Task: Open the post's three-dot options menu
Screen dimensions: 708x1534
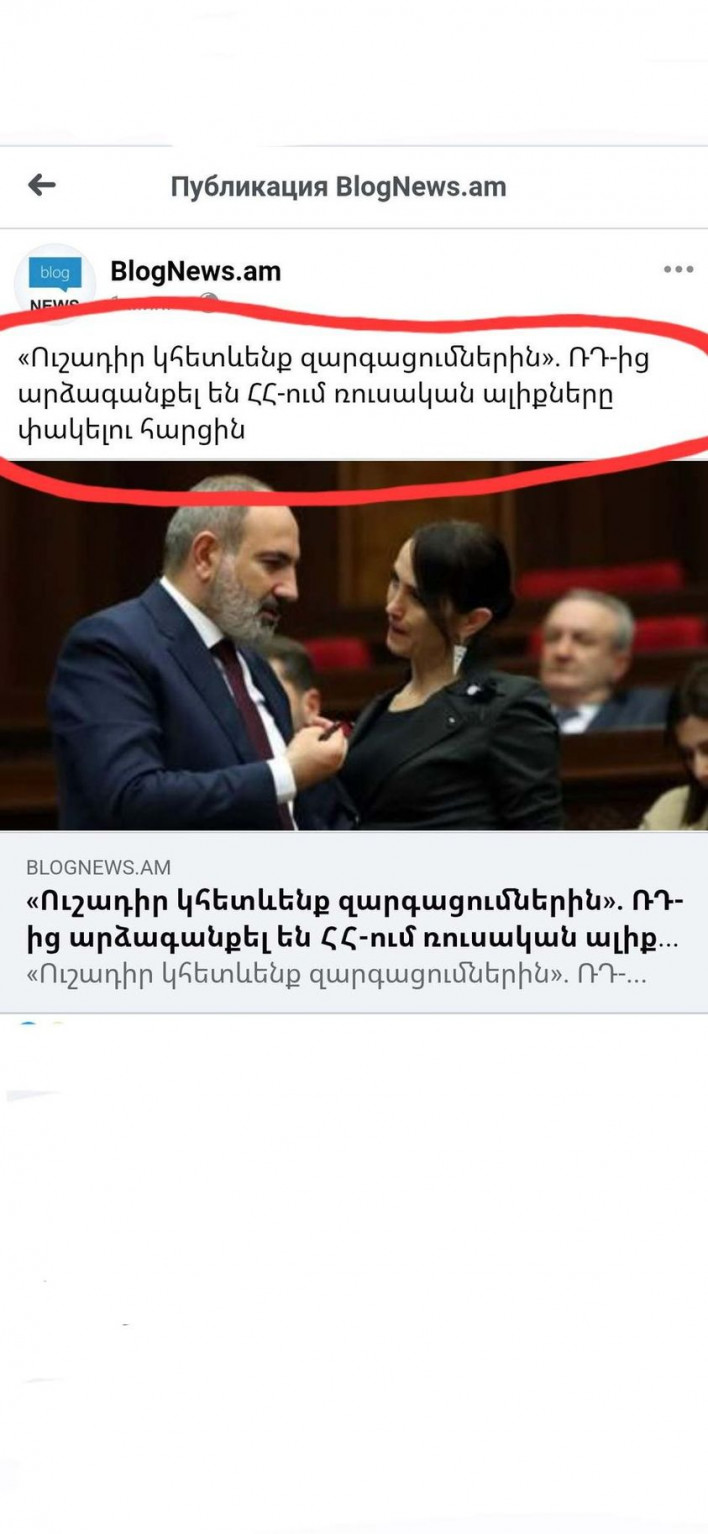Action: tap(678, 270)
